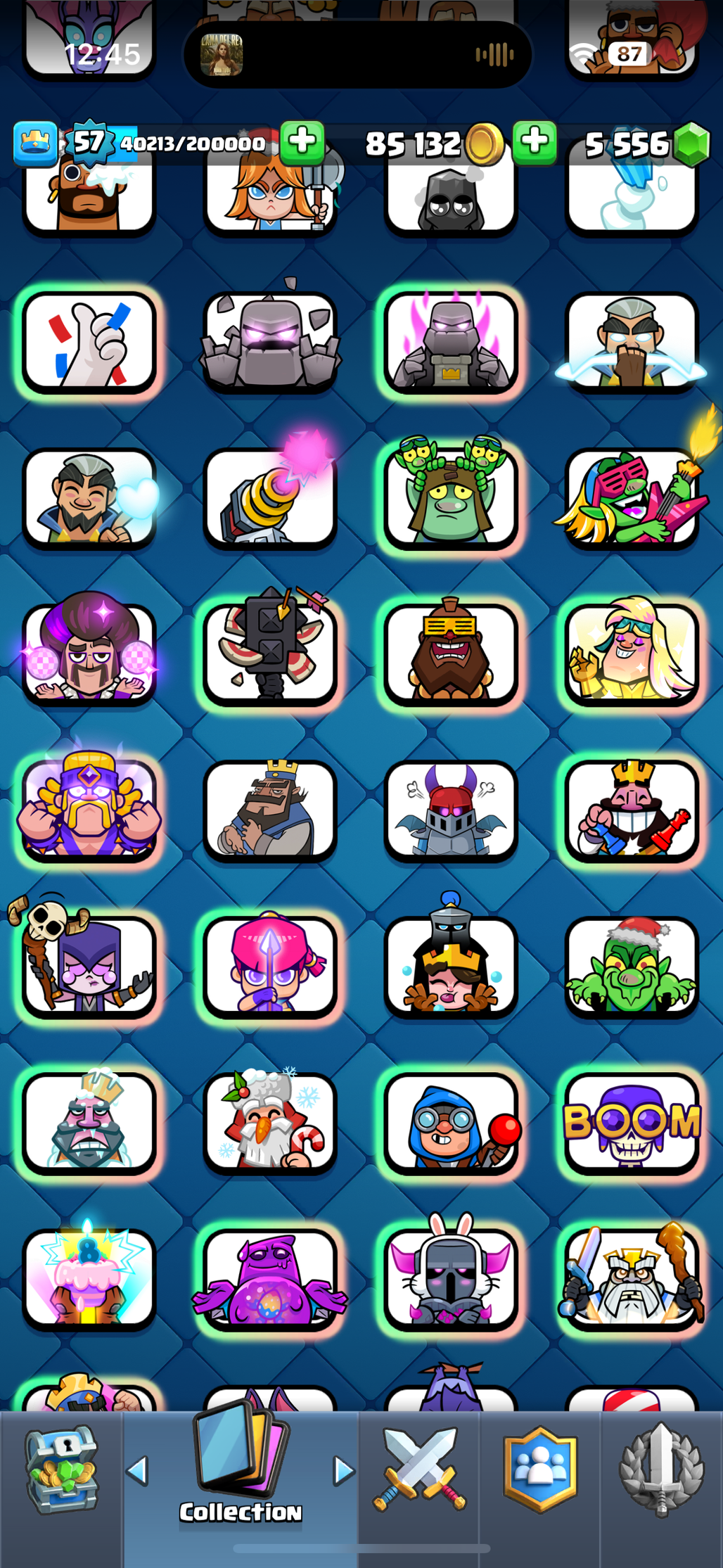Select the P.E.K.K.A with bunny ears emote
The height and width of the screenshot is (1568, 723).
(x=451, y=1278)
